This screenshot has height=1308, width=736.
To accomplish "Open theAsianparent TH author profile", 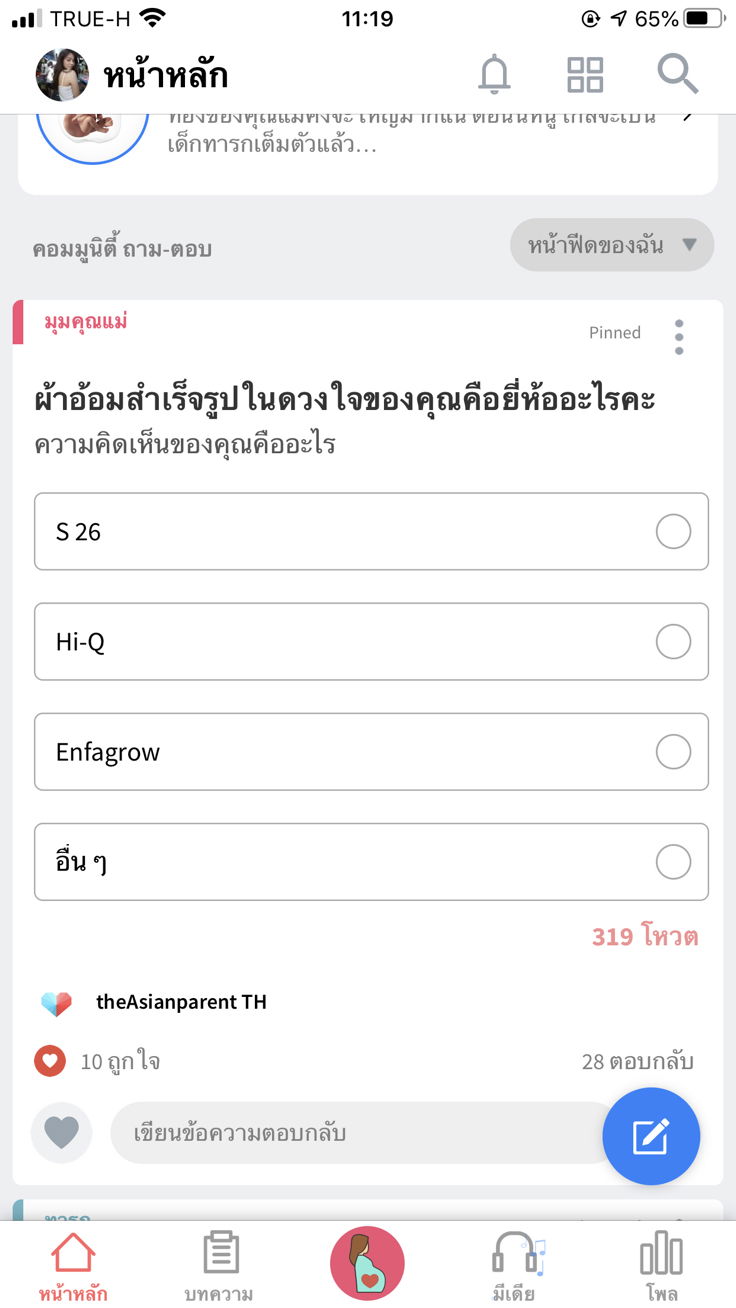I will coord(181,1002).
